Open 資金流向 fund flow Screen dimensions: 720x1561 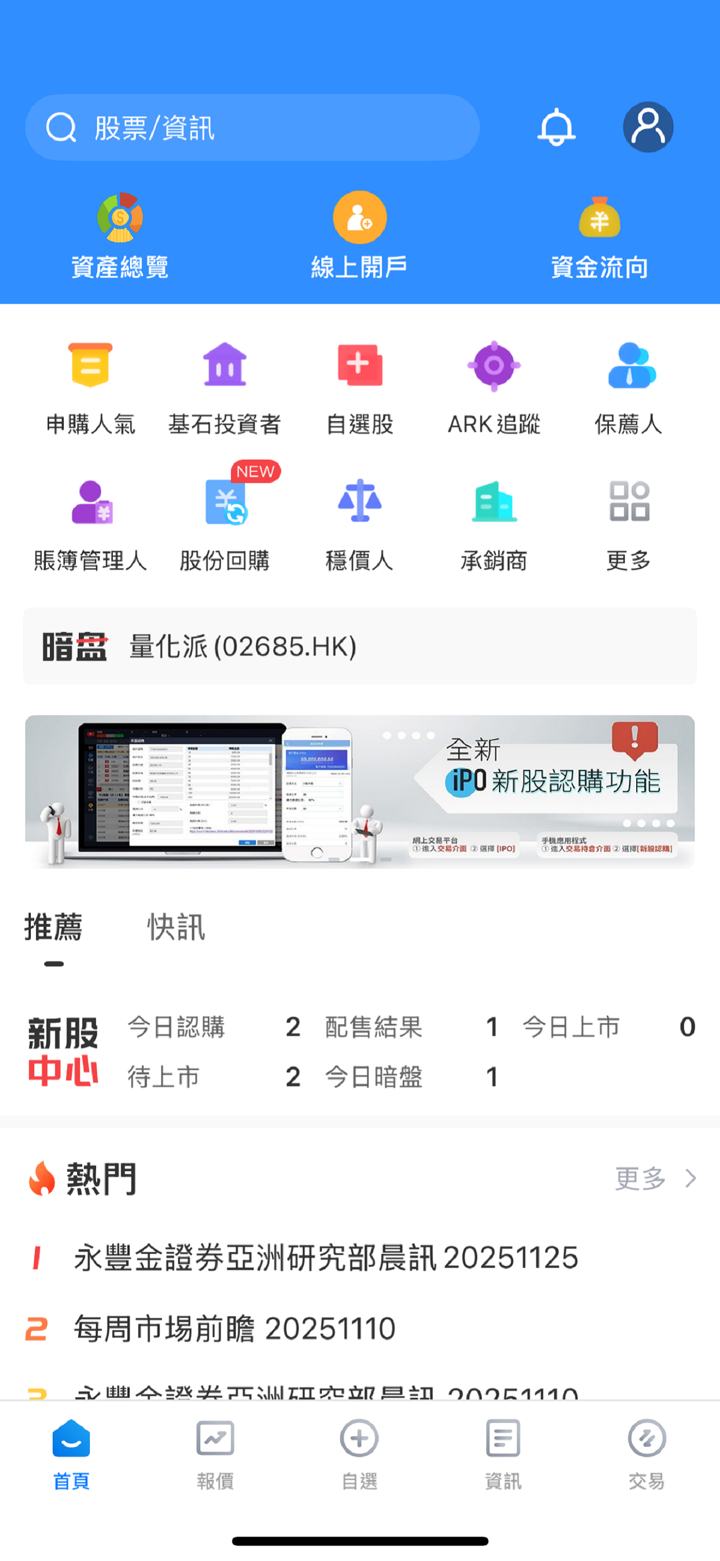(599, 237)
